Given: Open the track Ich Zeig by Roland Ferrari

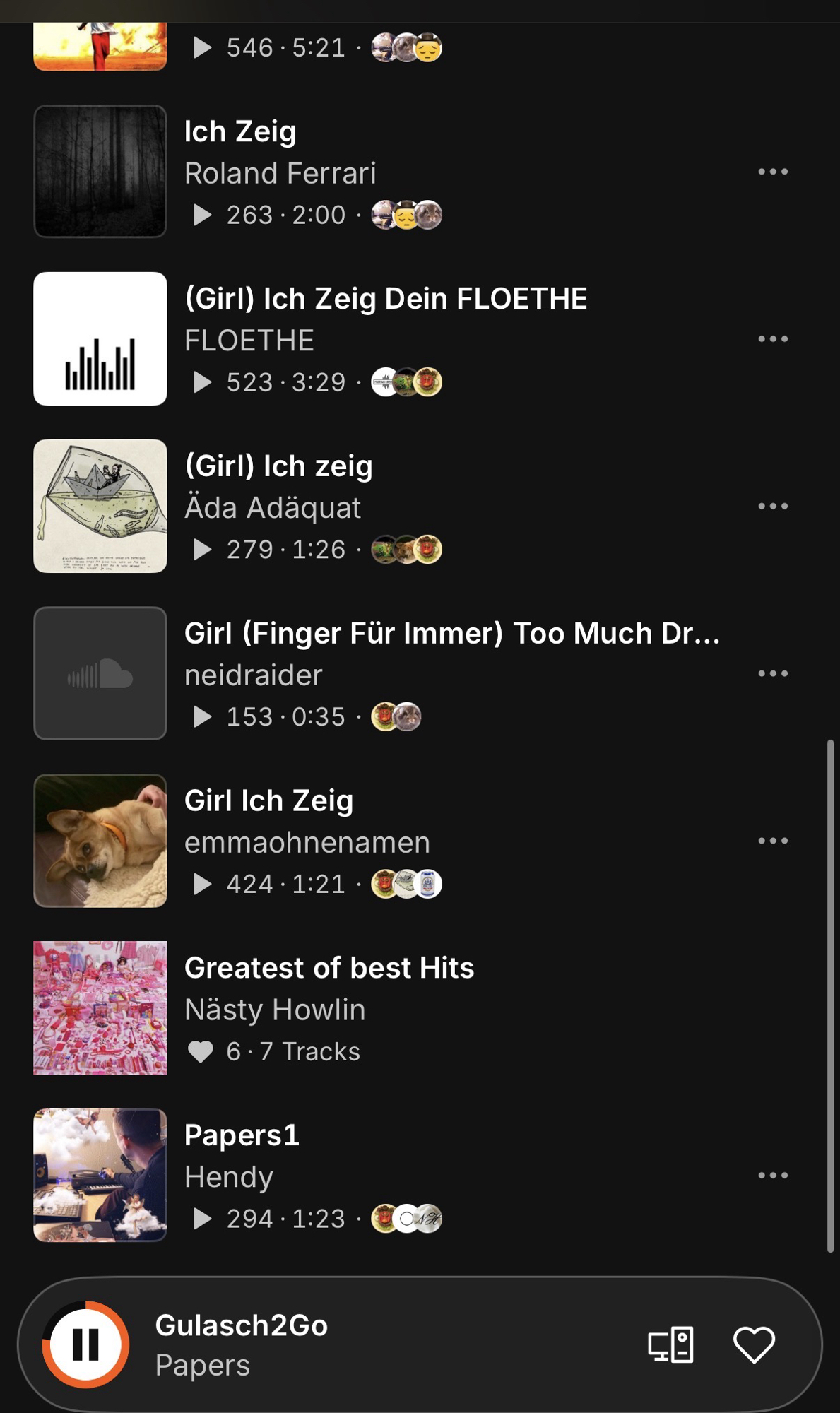Looking at the screenshot, I should coord(240,132).
